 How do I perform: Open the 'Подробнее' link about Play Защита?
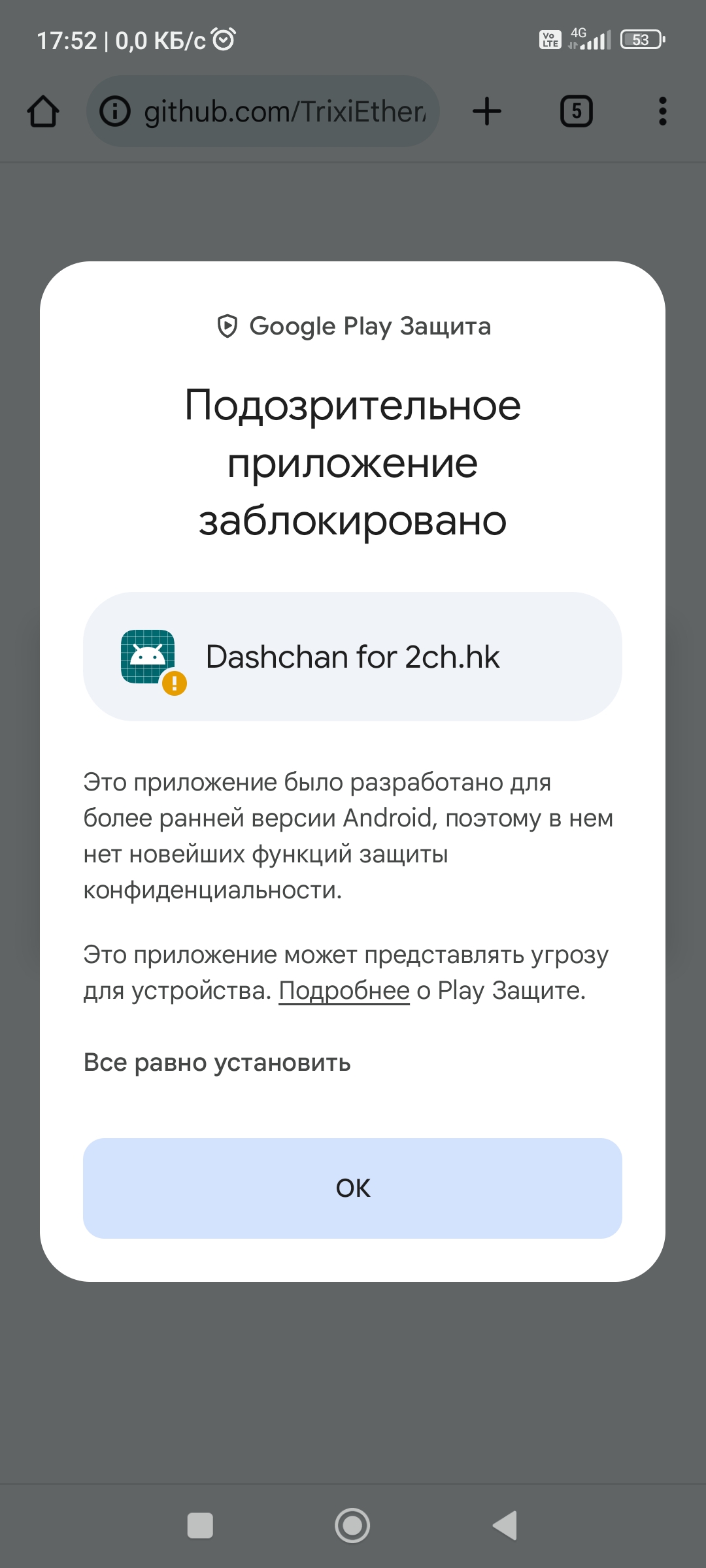[344, 990]
